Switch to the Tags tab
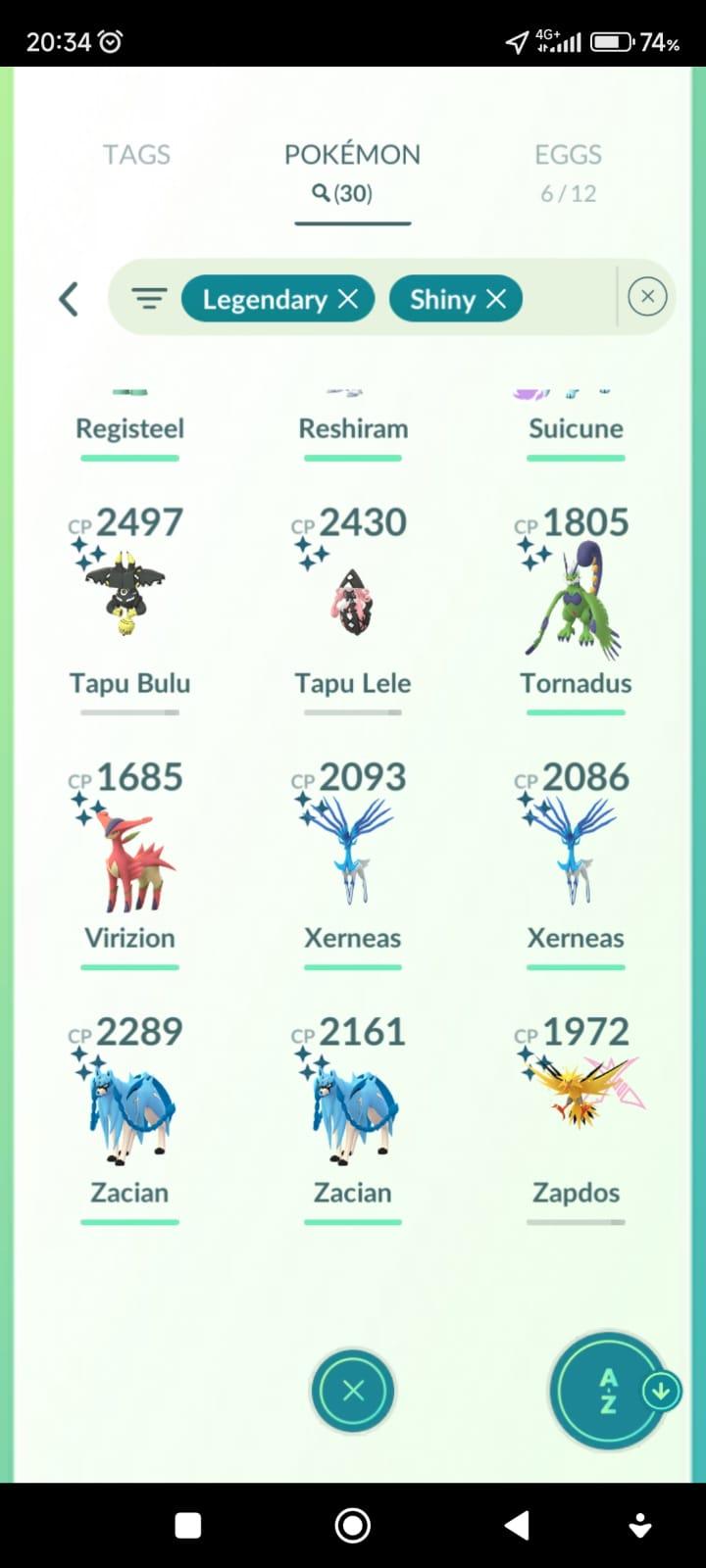Screen dimensions: 706x1568 pyautogui.click(x=136, y=155)
